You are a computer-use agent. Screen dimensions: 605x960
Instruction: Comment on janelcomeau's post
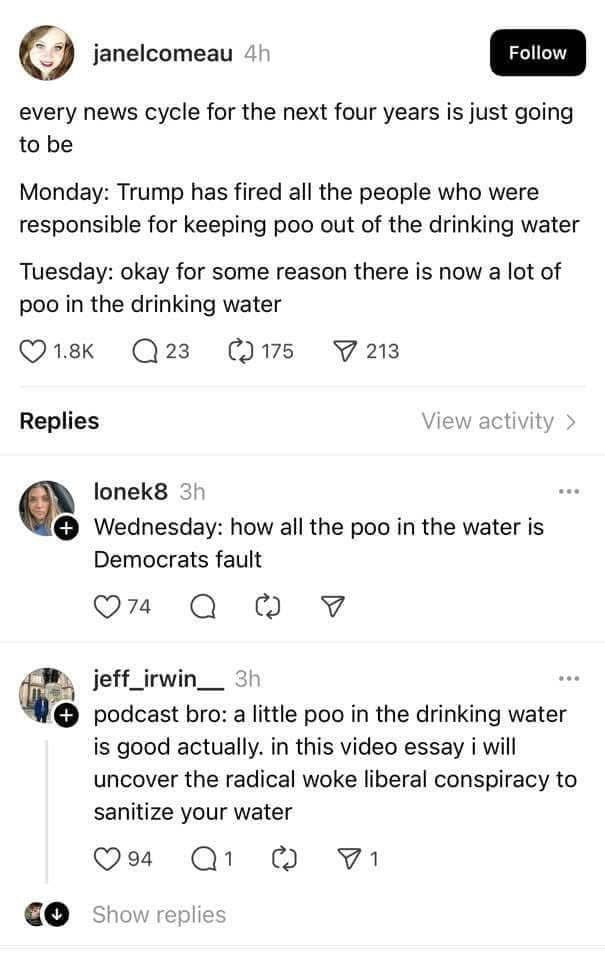pos(145,351)
